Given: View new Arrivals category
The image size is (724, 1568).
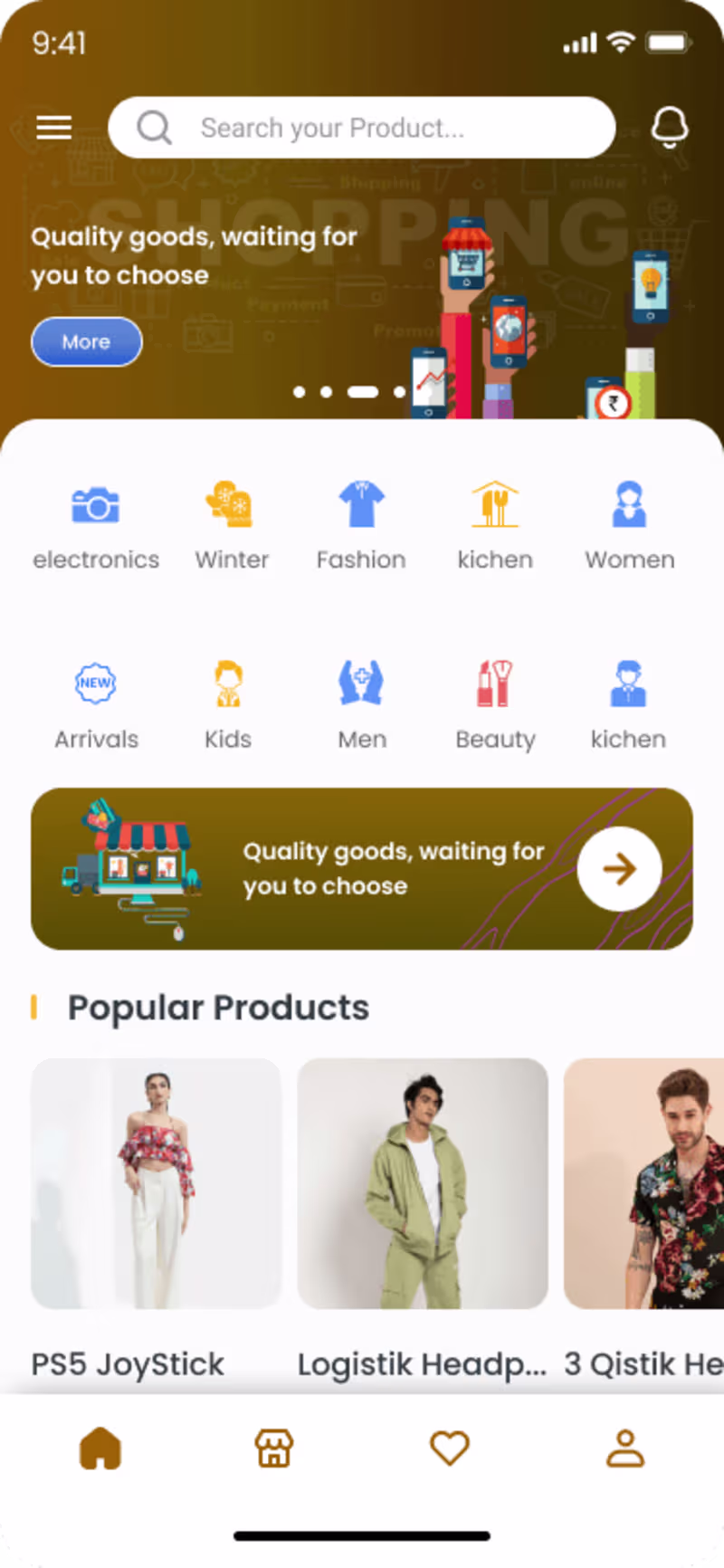Looking at the screenshot, I should pyautogui.click(x=96, y=704).
